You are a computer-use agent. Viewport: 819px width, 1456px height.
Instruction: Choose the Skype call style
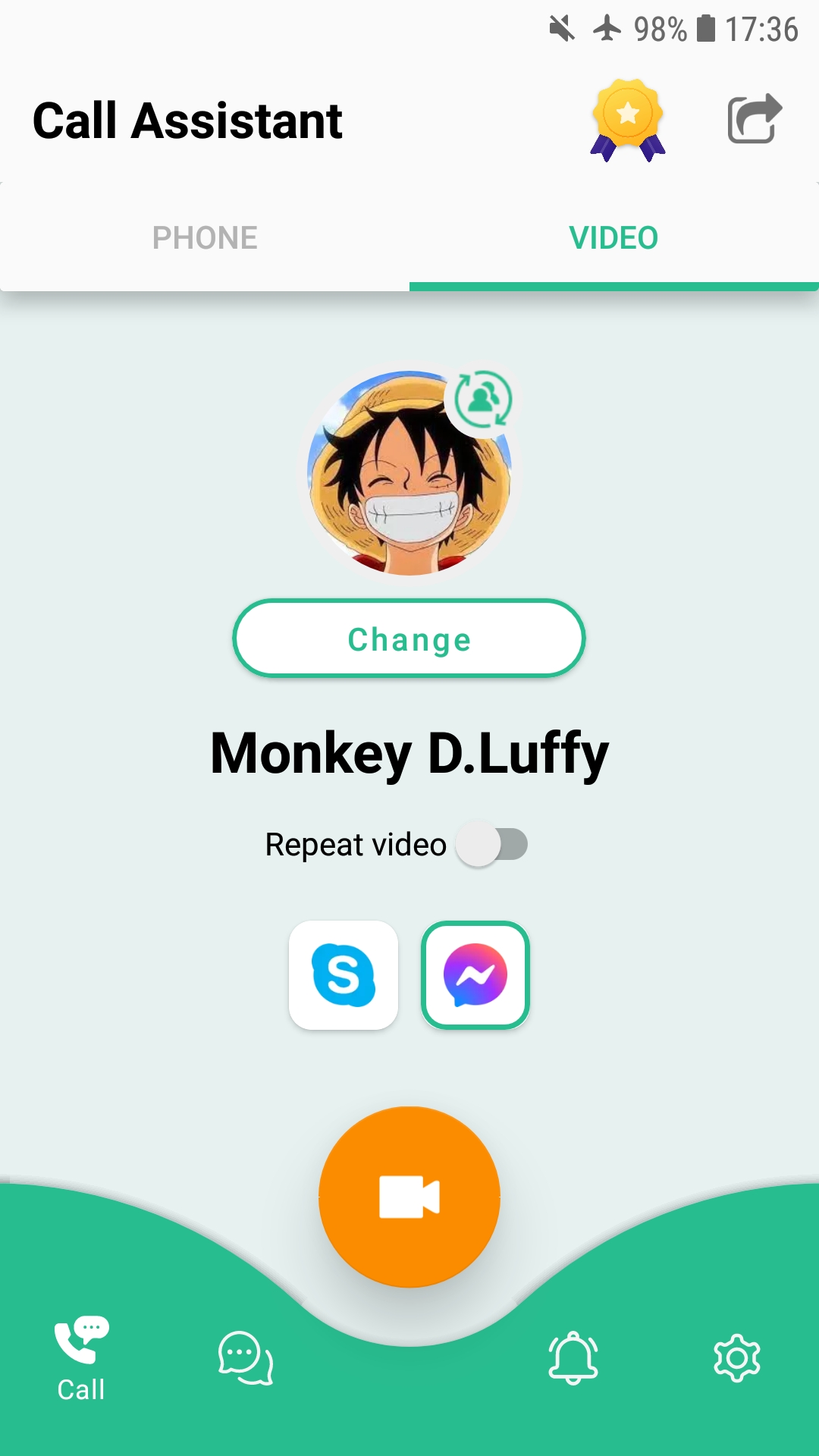344,975
